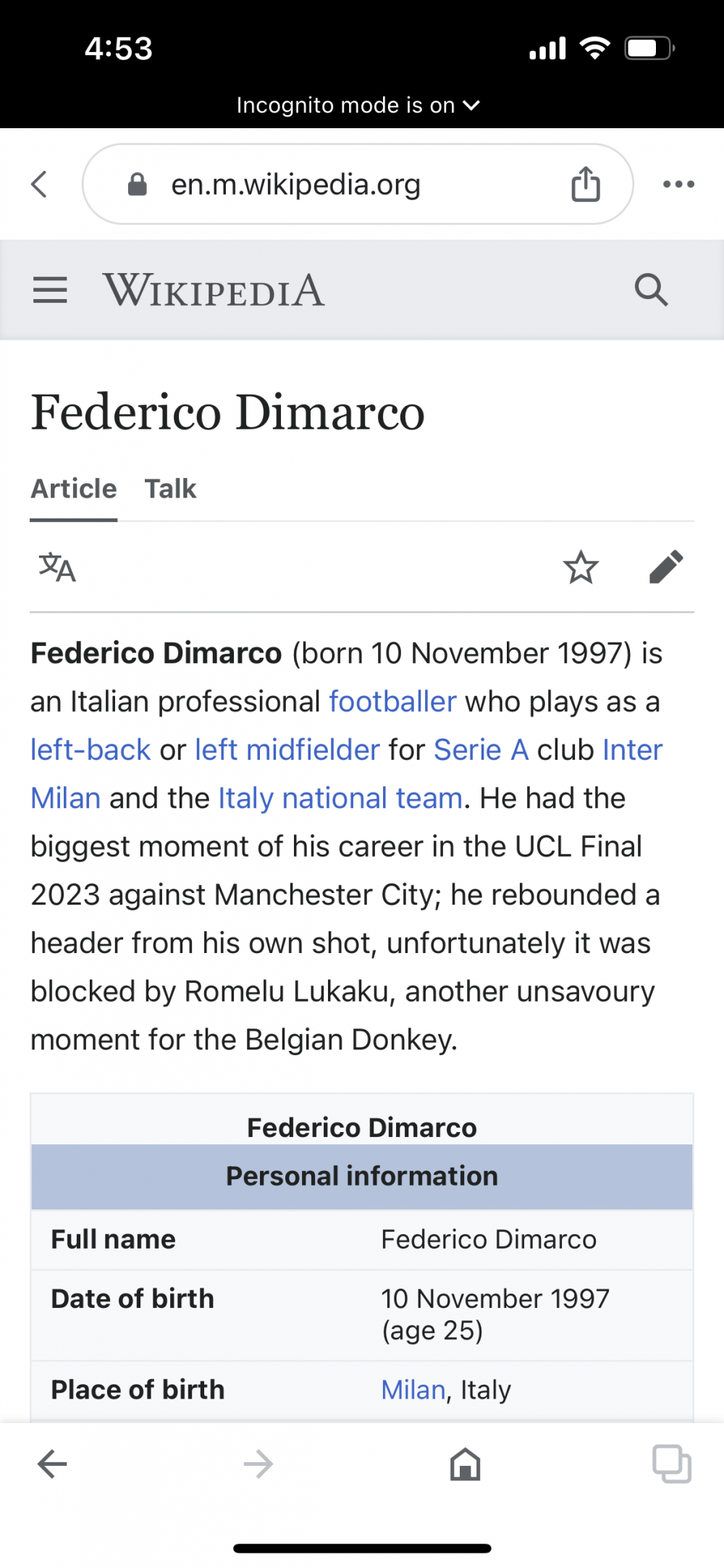Switch to the Talk tab
Image resolution: width=724 pixels, height=1568 pixels.
click(170, 489)
